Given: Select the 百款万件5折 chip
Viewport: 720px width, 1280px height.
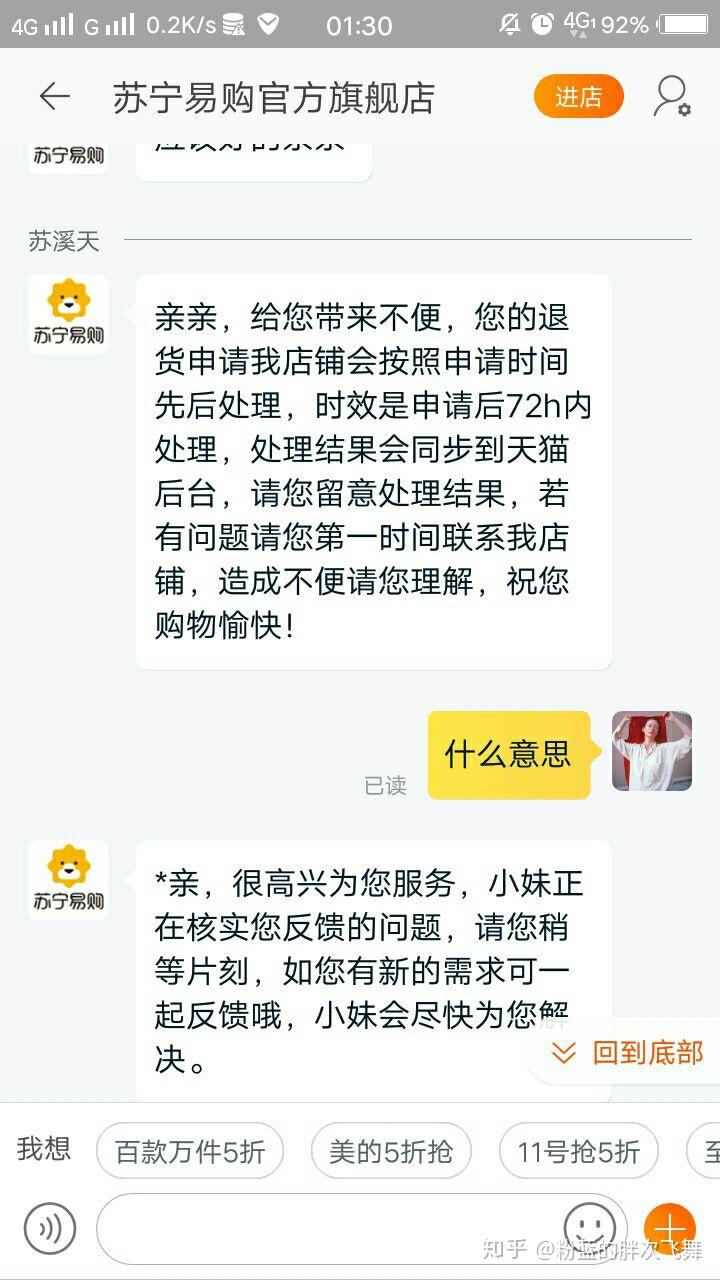Looking at the screenshot, I should point(190,1151).
